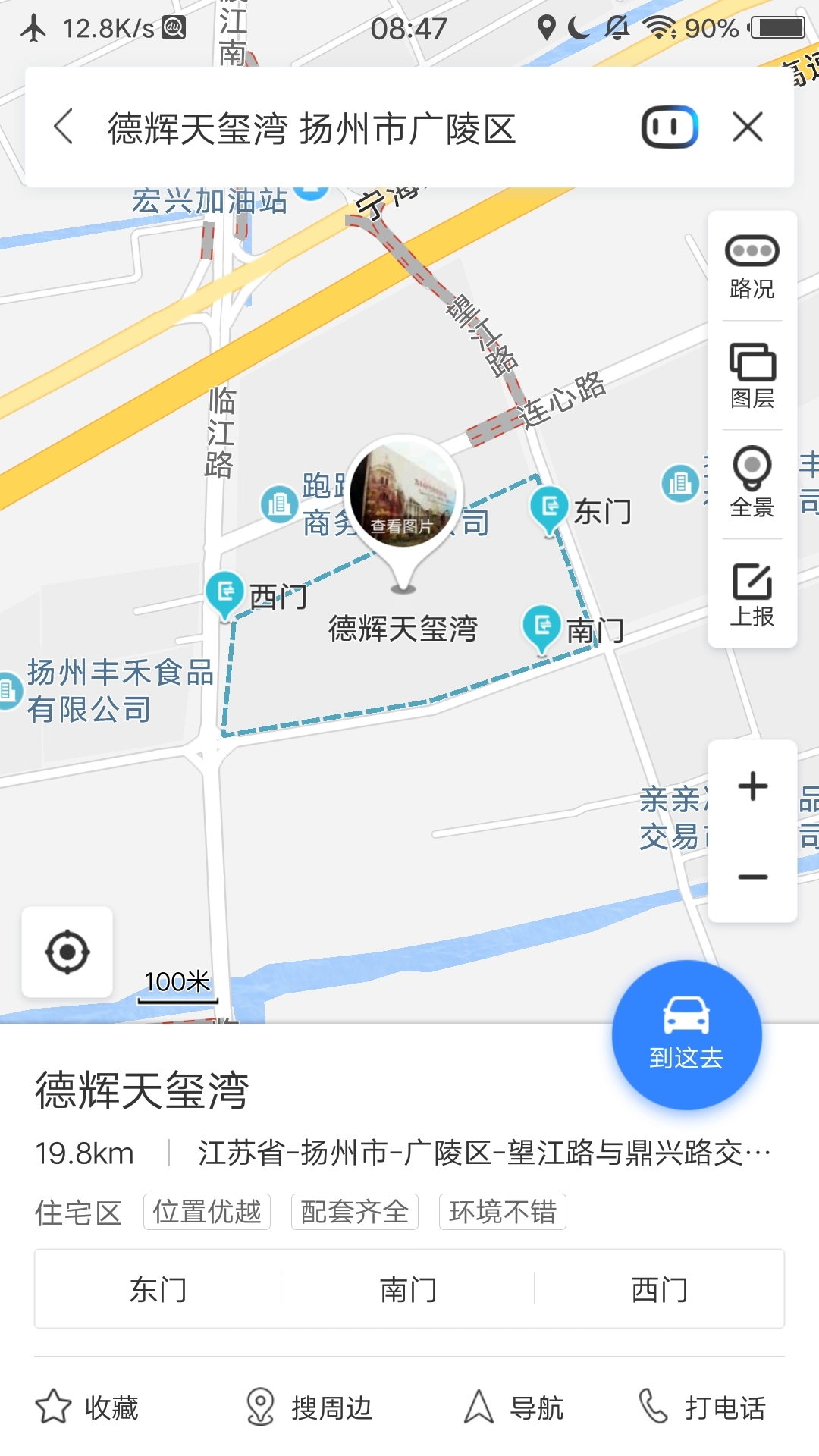Recenter map on my location
The height and width of the screenshot is (1456, 819).
pos(67,952)
